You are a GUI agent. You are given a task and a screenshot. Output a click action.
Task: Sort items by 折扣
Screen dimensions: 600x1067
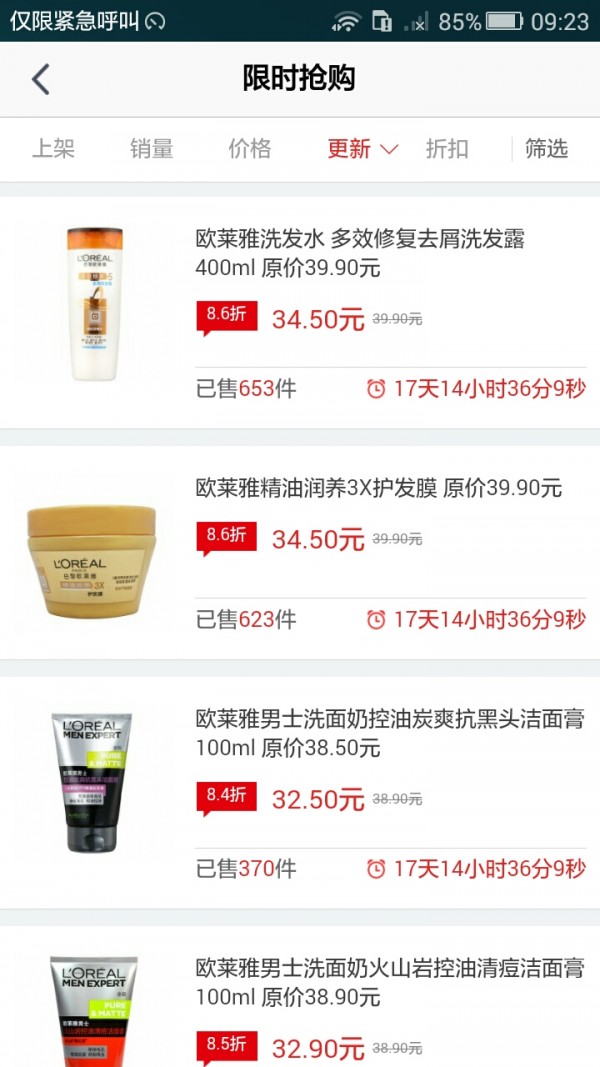447,149
